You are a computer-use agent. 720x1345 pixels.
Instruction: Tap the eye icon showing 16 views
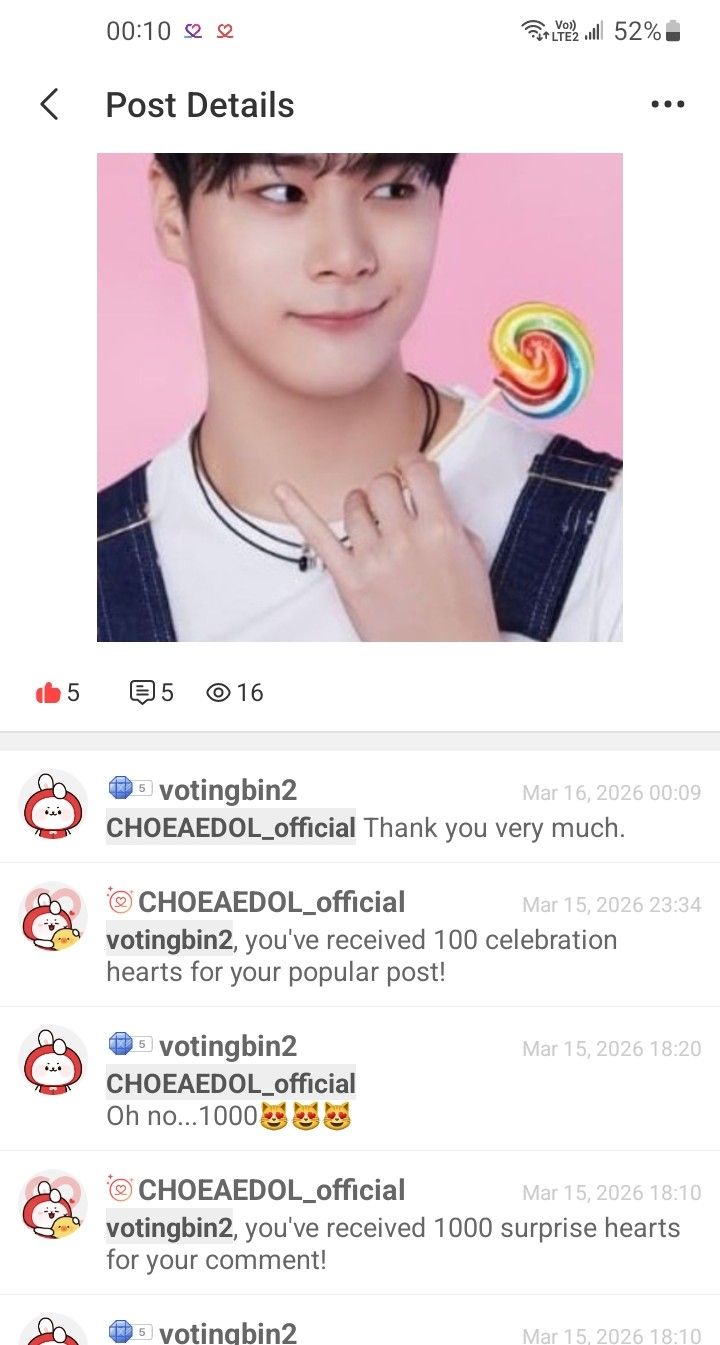point(219,692)
